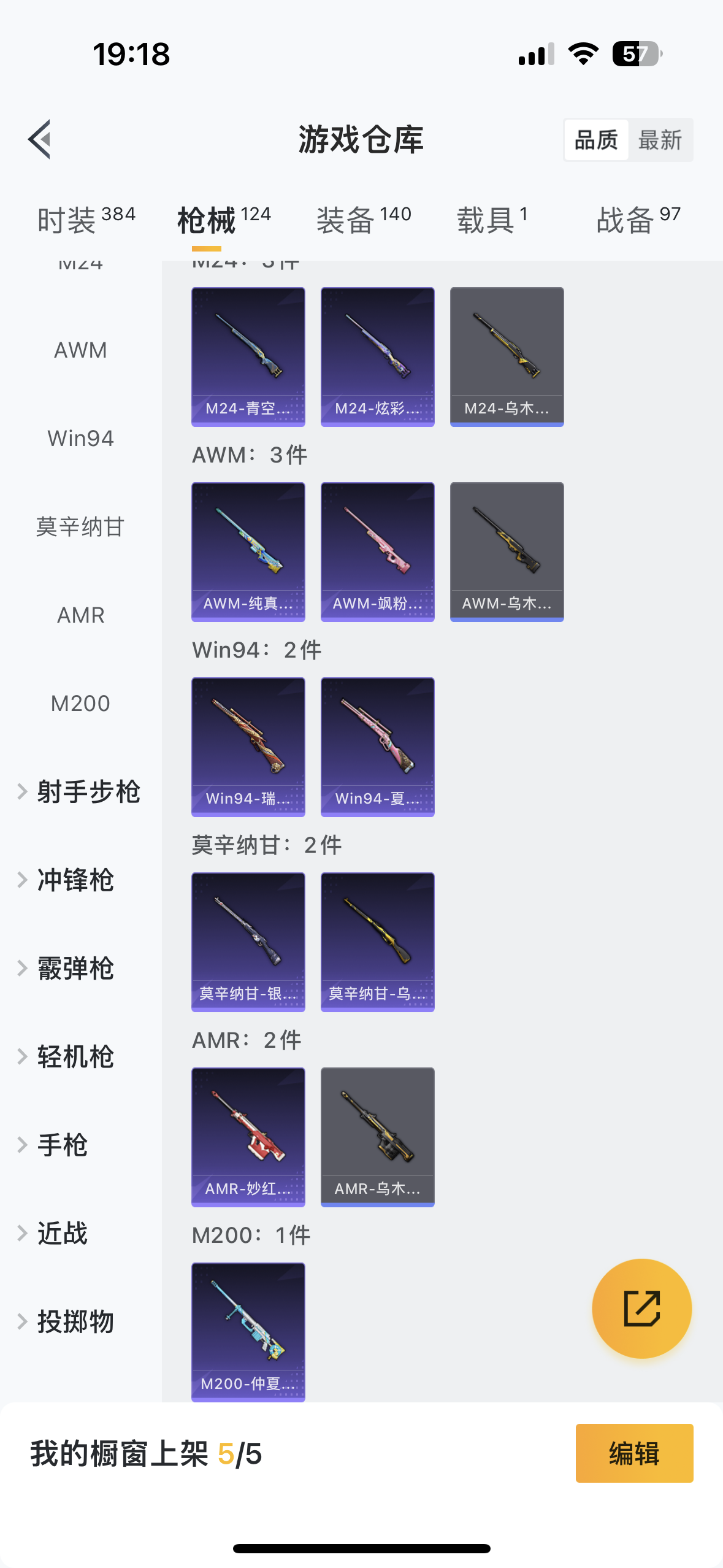Sort inventory by 品质
The width and height of the screenshot is (723, 1568).
pyautogui.click(x=596, y=140)
